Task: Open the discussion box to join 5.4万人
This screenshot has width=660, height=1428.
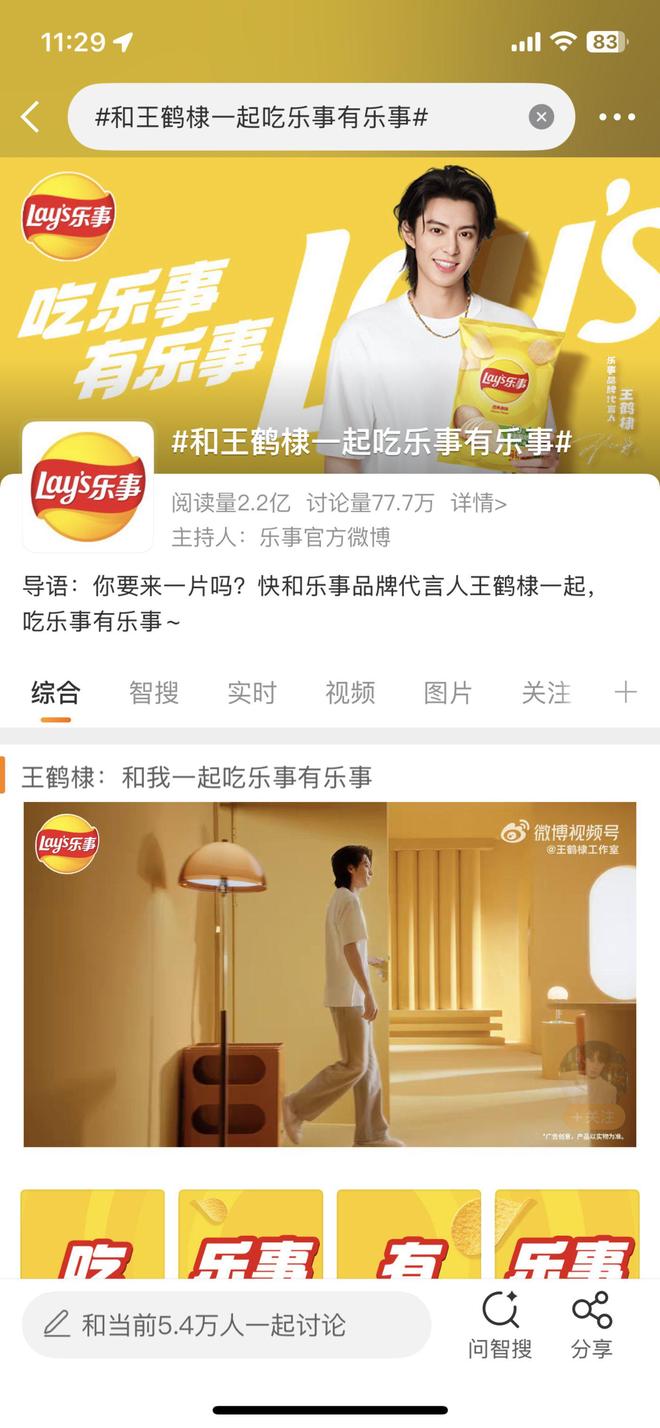Action: pyautogui.click(x=226, y=1325)
